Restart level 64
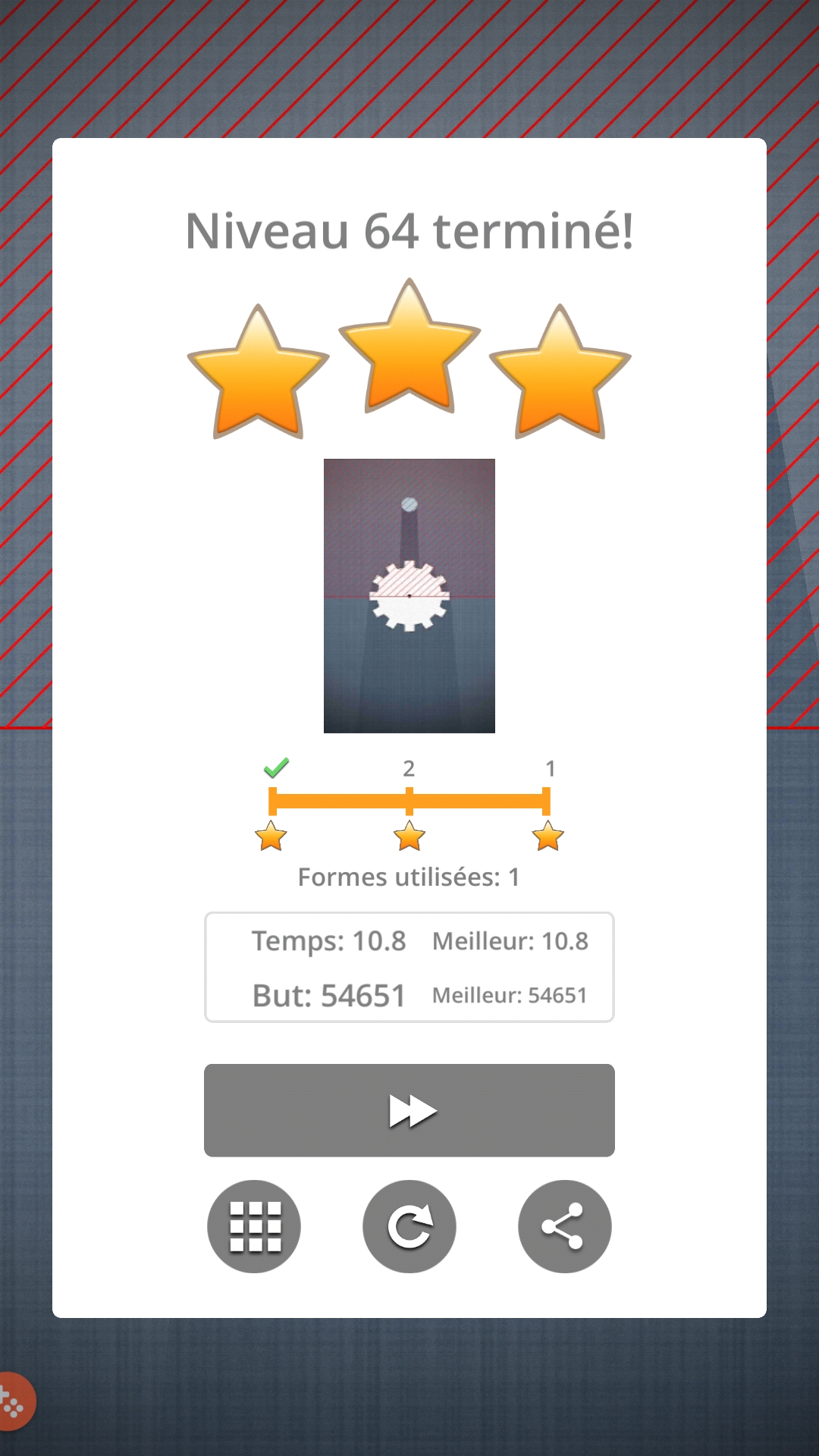This screenshot has height=1456, width=819. (409, 1226)
